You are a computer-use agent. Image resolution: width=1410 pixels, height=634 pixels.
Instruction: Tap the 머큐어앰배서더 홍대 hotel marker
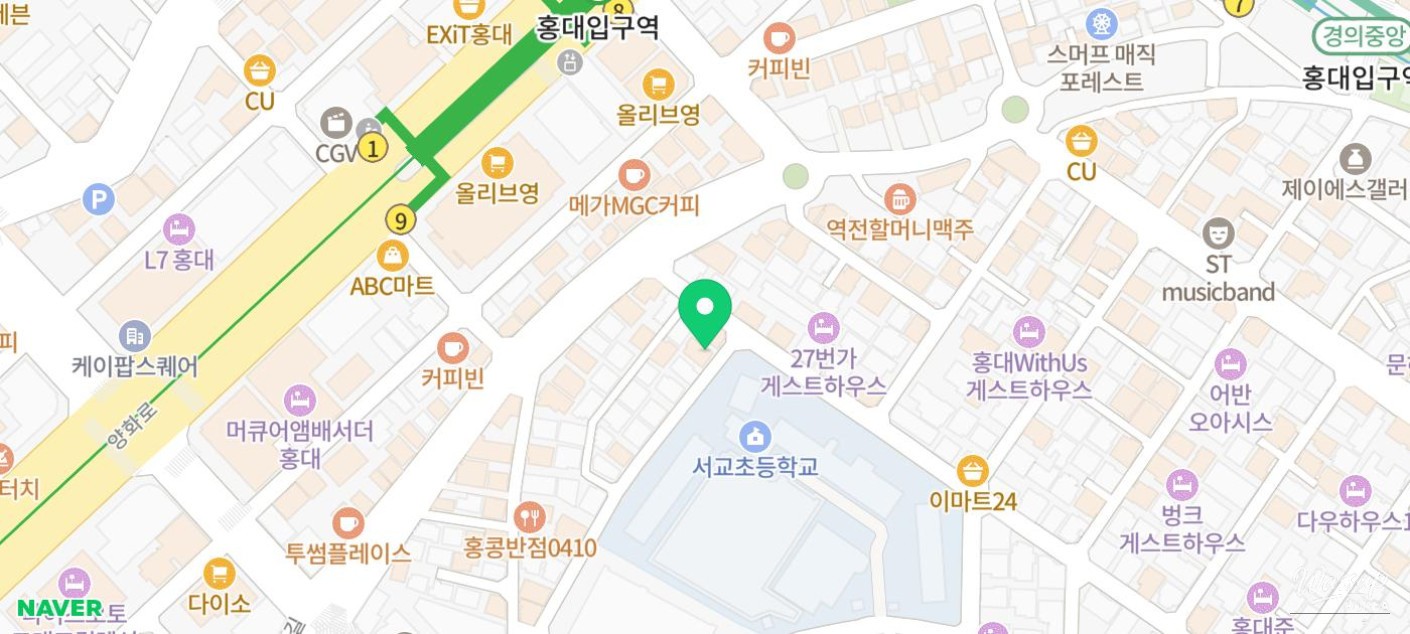tap(299, 400)
